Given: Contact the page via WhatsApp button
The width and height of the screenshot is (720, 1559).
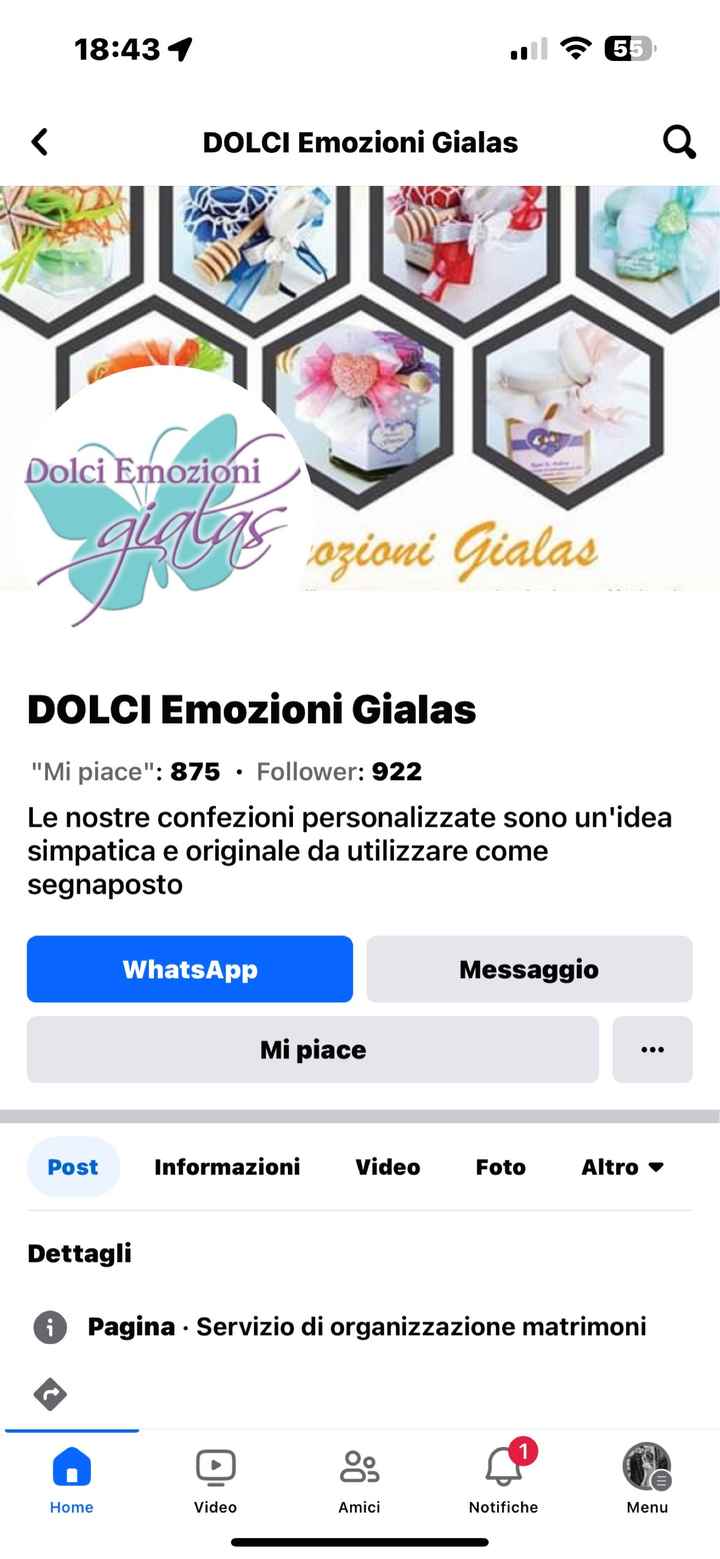Looking at the screenshot, I should (x=190, y=969).
